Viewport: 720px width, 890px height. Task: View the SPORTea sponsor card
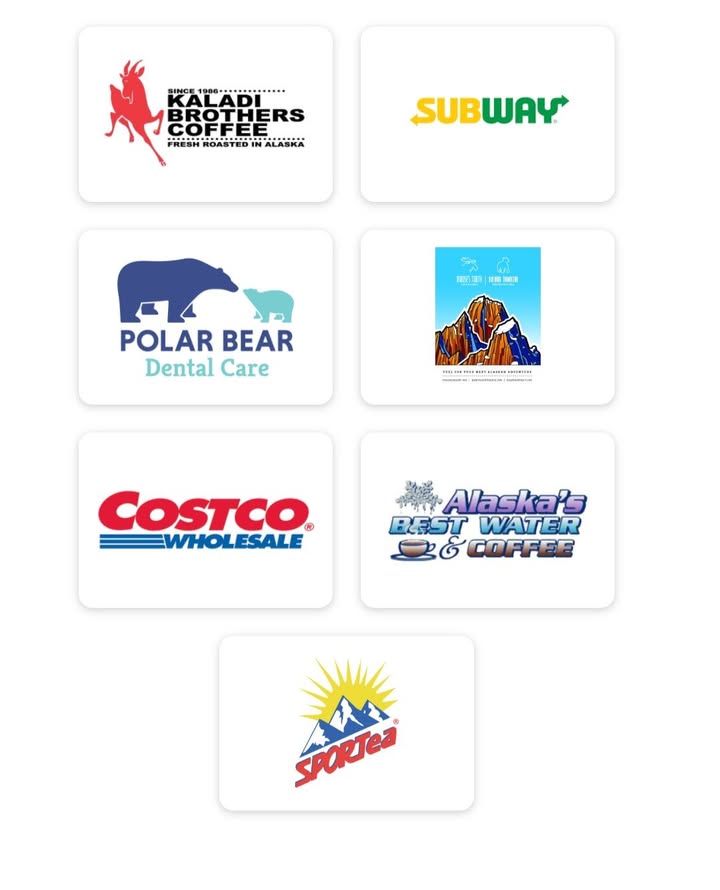coord(346,723)
